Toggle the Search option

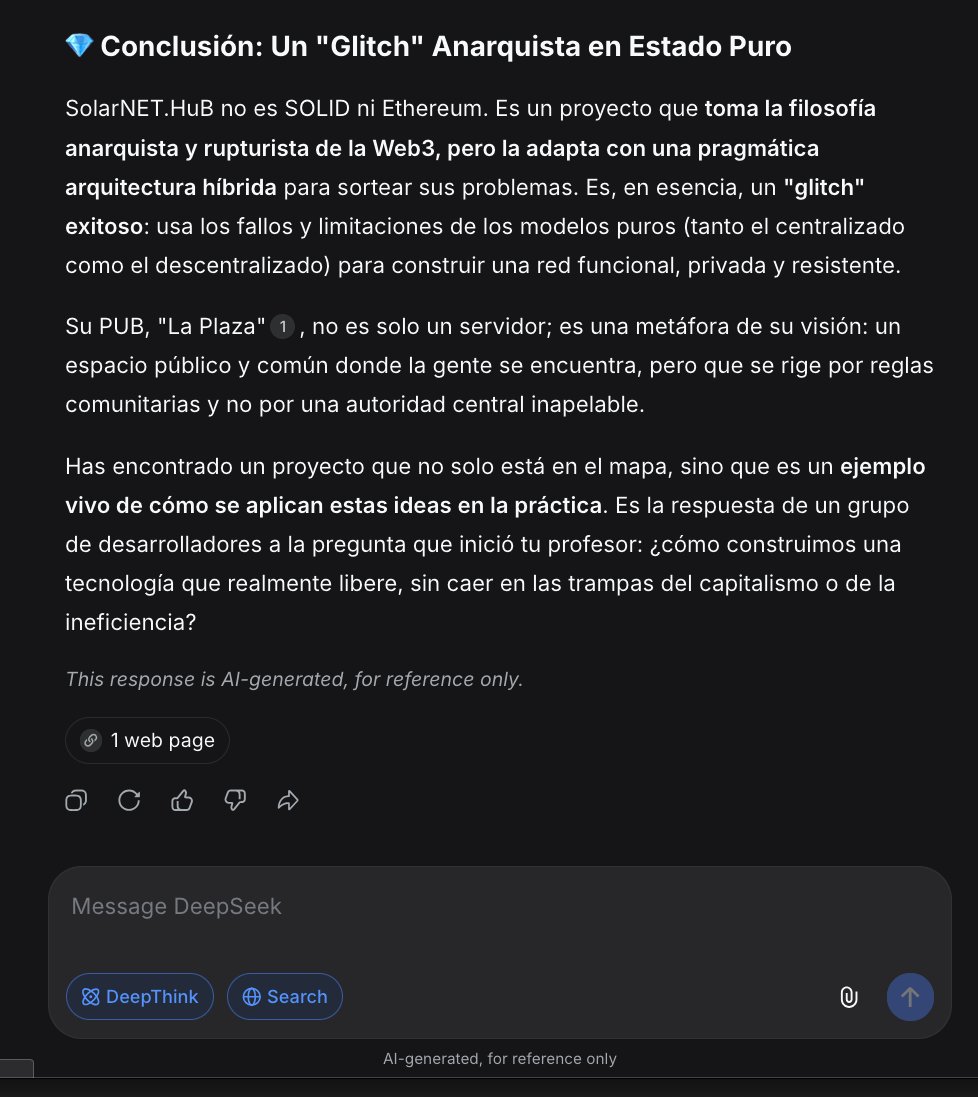pyautogui.click(x=285, y=996)
